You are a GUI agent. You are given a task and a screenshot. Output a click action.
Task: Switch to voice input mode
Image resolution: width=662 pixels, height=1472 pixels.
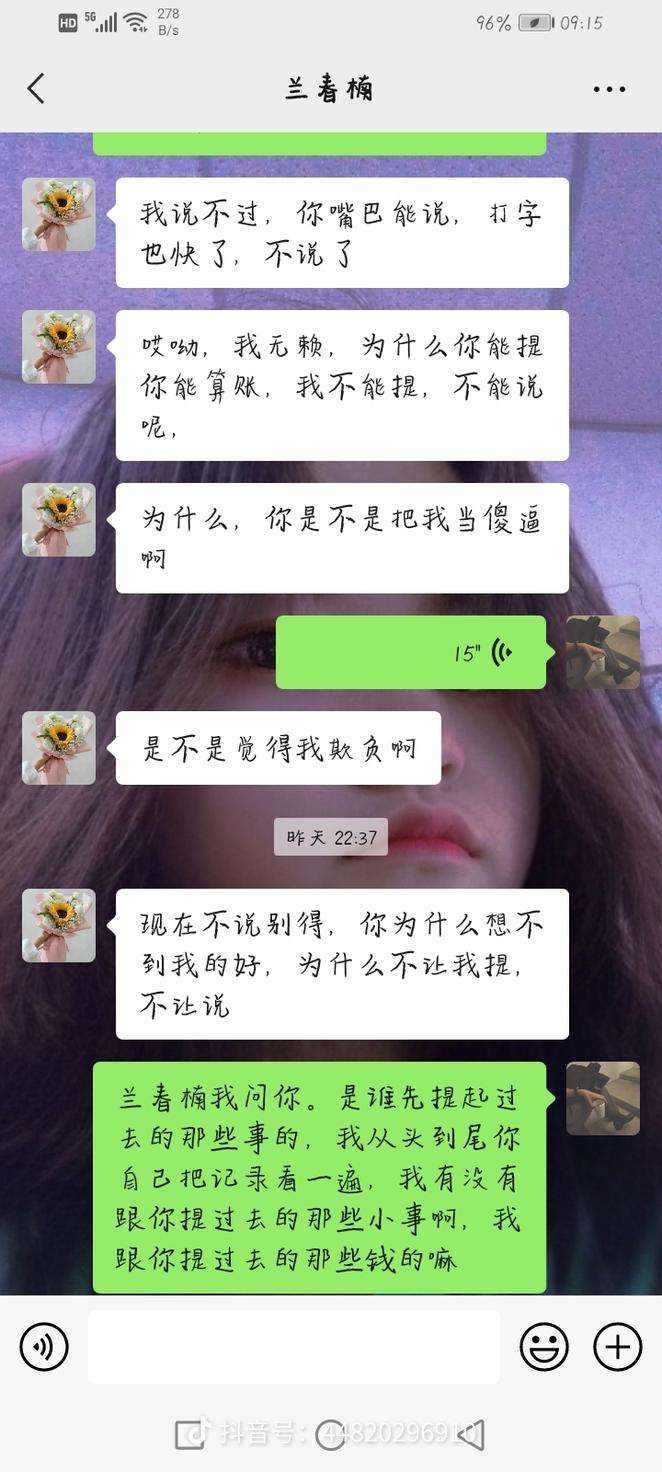coord(44,1346)
